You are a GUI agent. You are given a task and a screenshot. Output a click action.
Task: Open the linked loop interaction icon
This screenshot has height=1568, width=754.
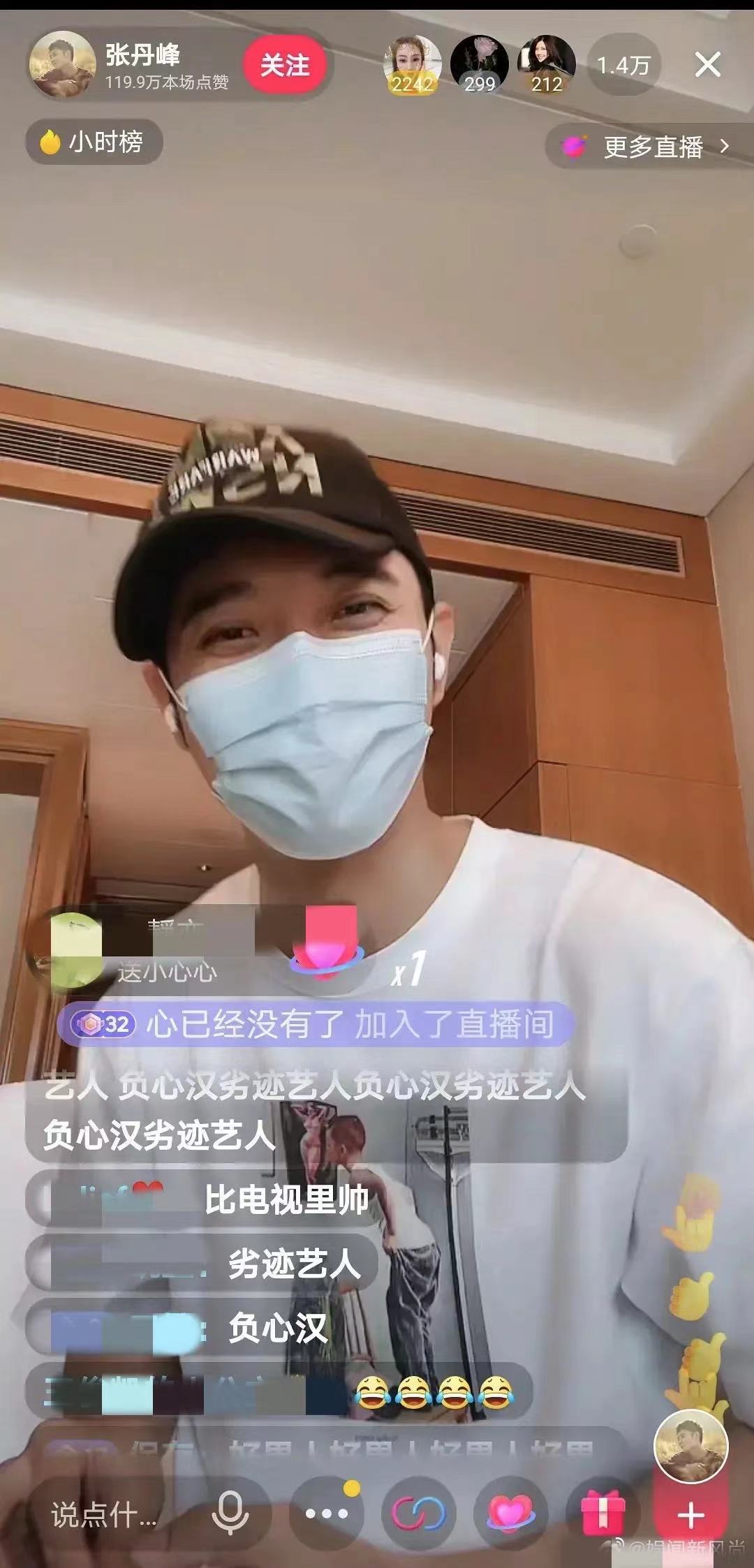(x=418, y=1514)
